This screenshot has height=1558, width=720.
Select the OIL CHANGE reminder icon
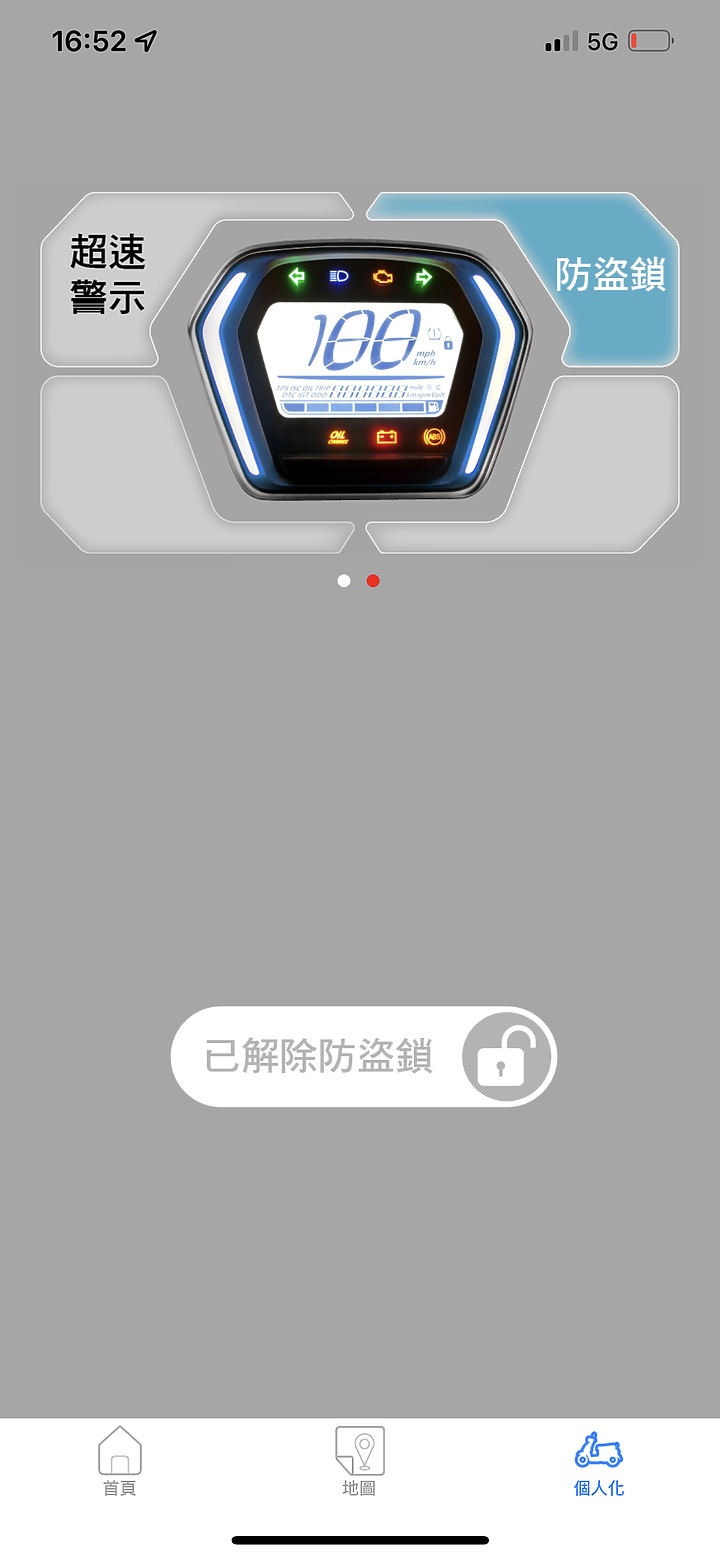[x=338, y=436]
